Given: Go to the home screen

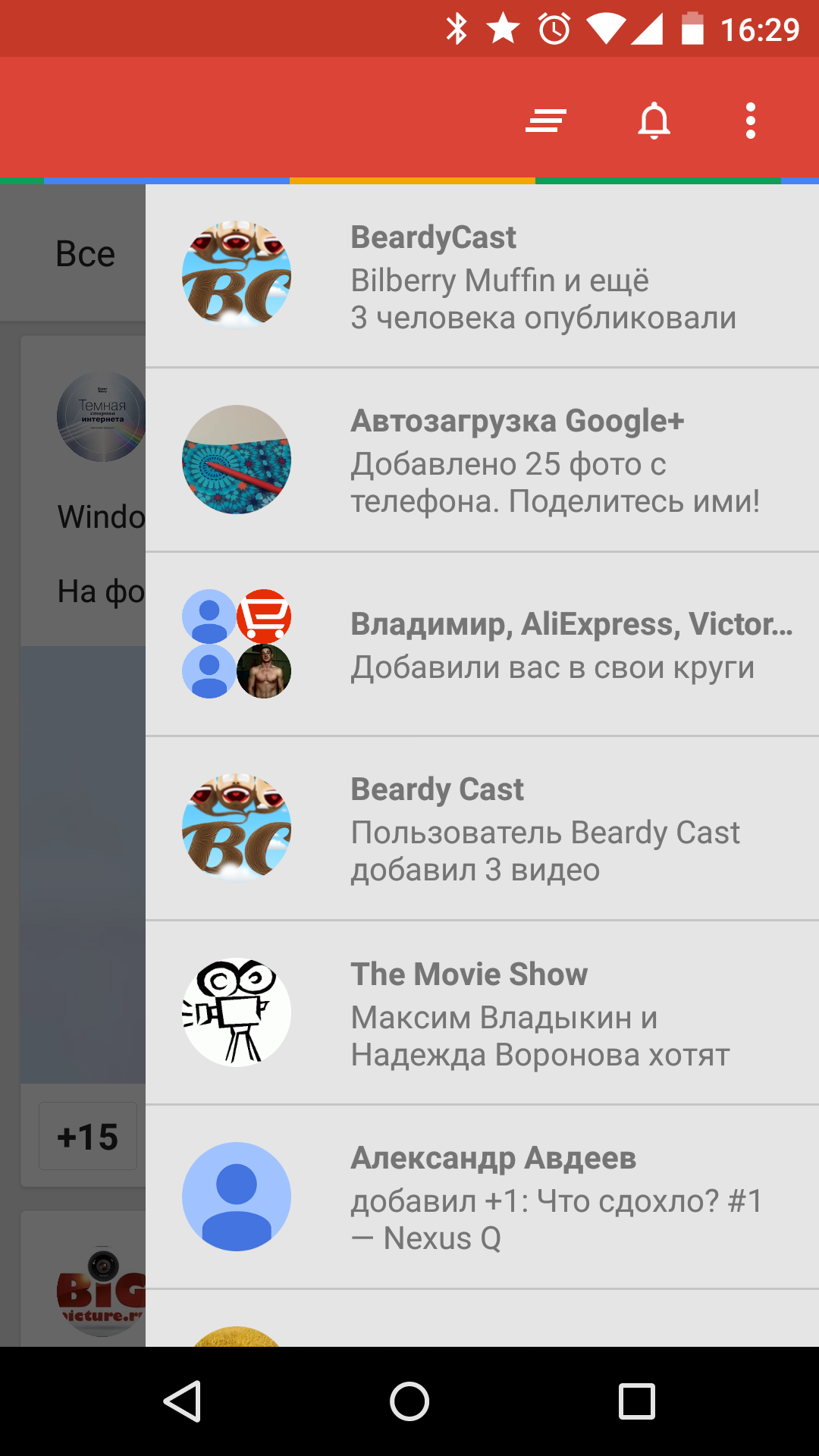Looking at the screenshot, I should click(x=409, y=1401).
